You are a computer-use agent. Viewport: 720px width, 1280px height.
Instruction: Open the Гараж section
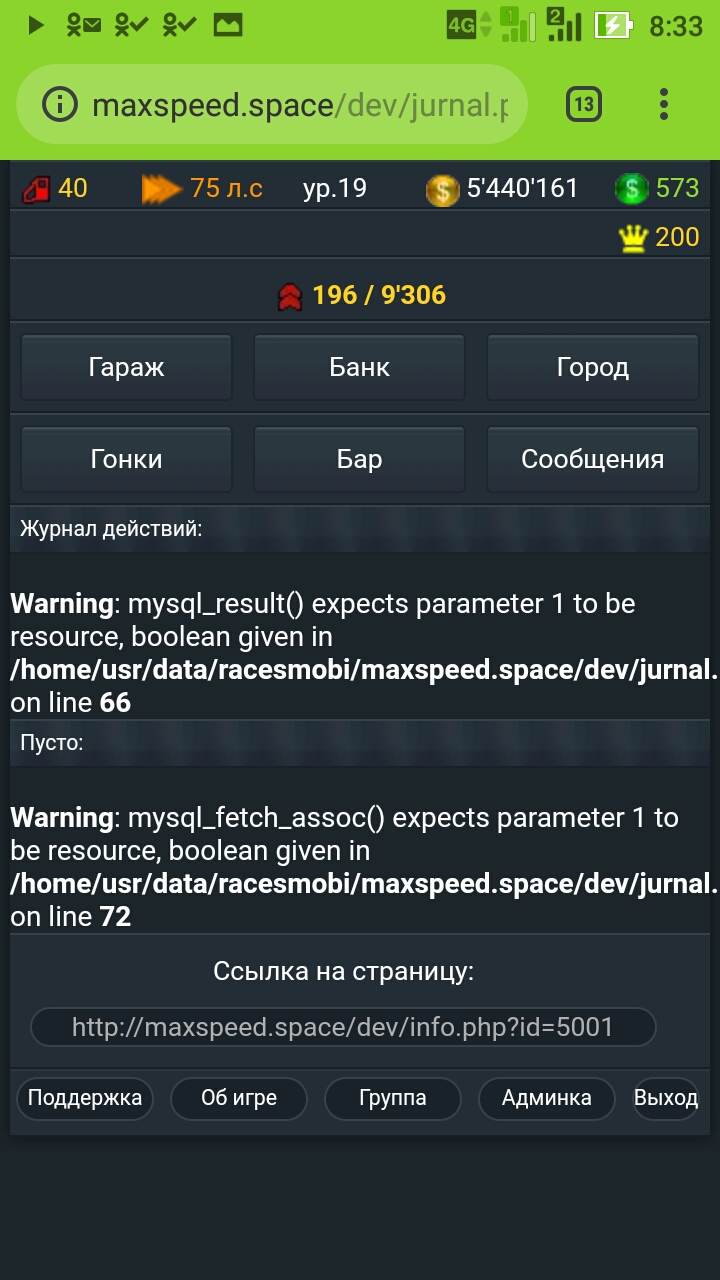click(x=126, y=368)
